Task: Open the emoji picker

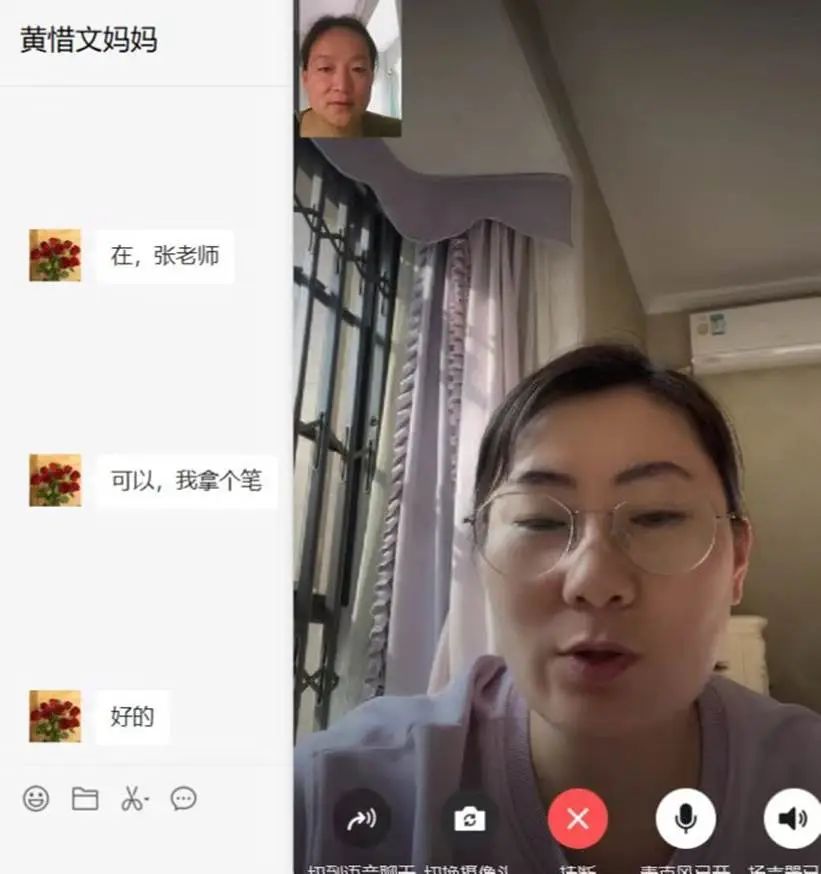Action: click(x=36, y=798)
